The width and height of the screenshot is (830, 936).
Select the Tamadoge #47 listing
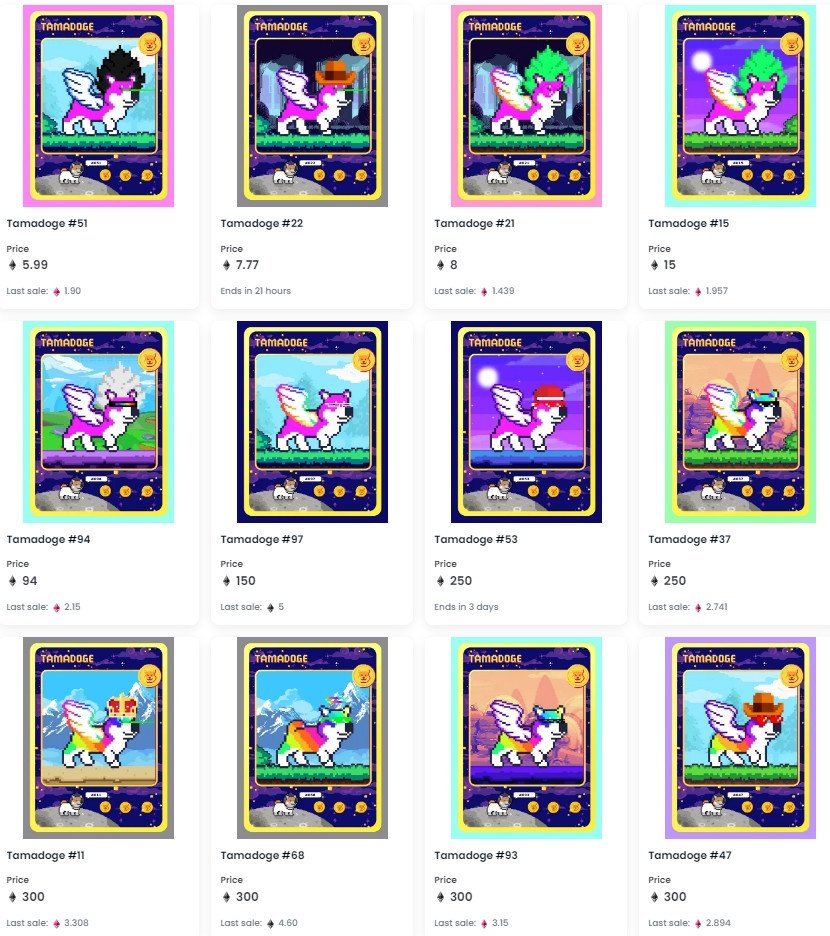point(740,738)
